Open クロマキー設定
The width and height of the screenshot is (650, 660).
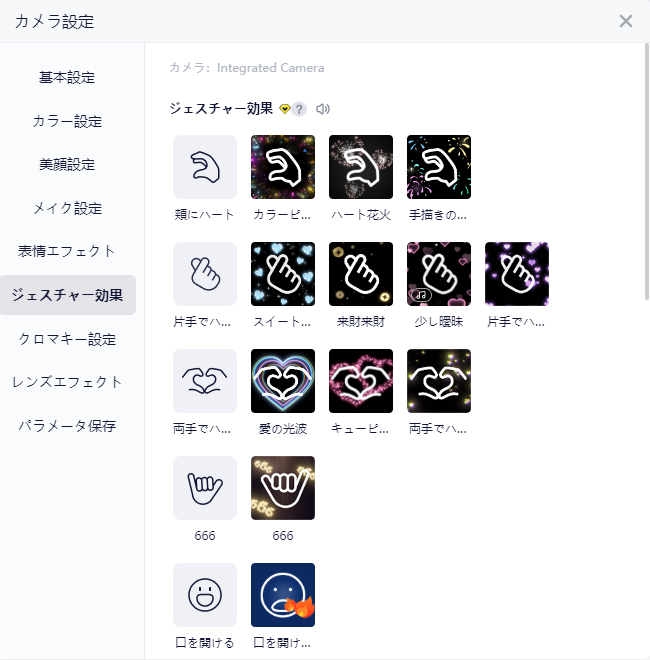pos(68,339)
